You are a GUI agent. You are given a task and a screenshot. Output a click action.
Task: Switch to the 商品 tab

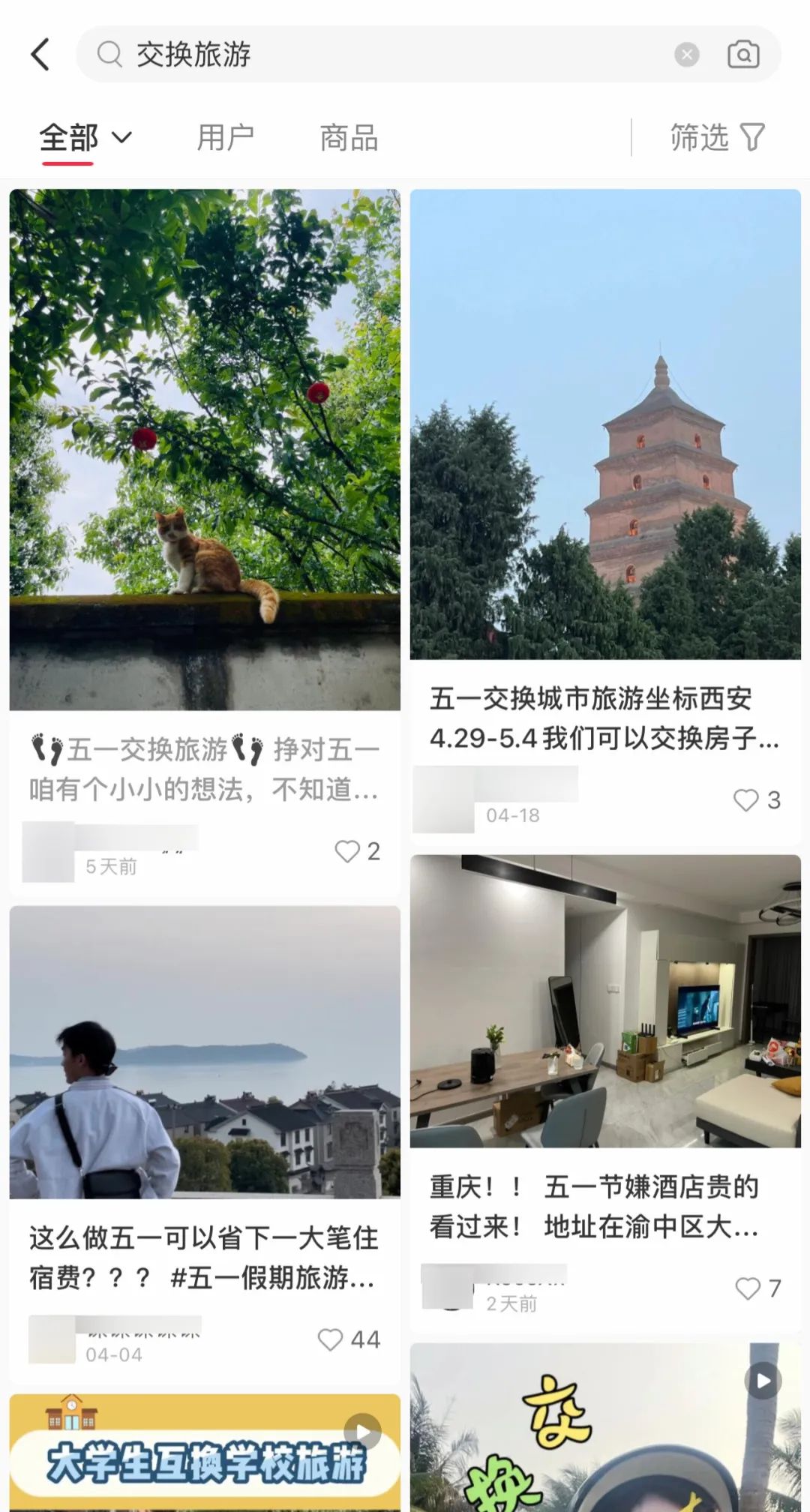pos(348,136)
